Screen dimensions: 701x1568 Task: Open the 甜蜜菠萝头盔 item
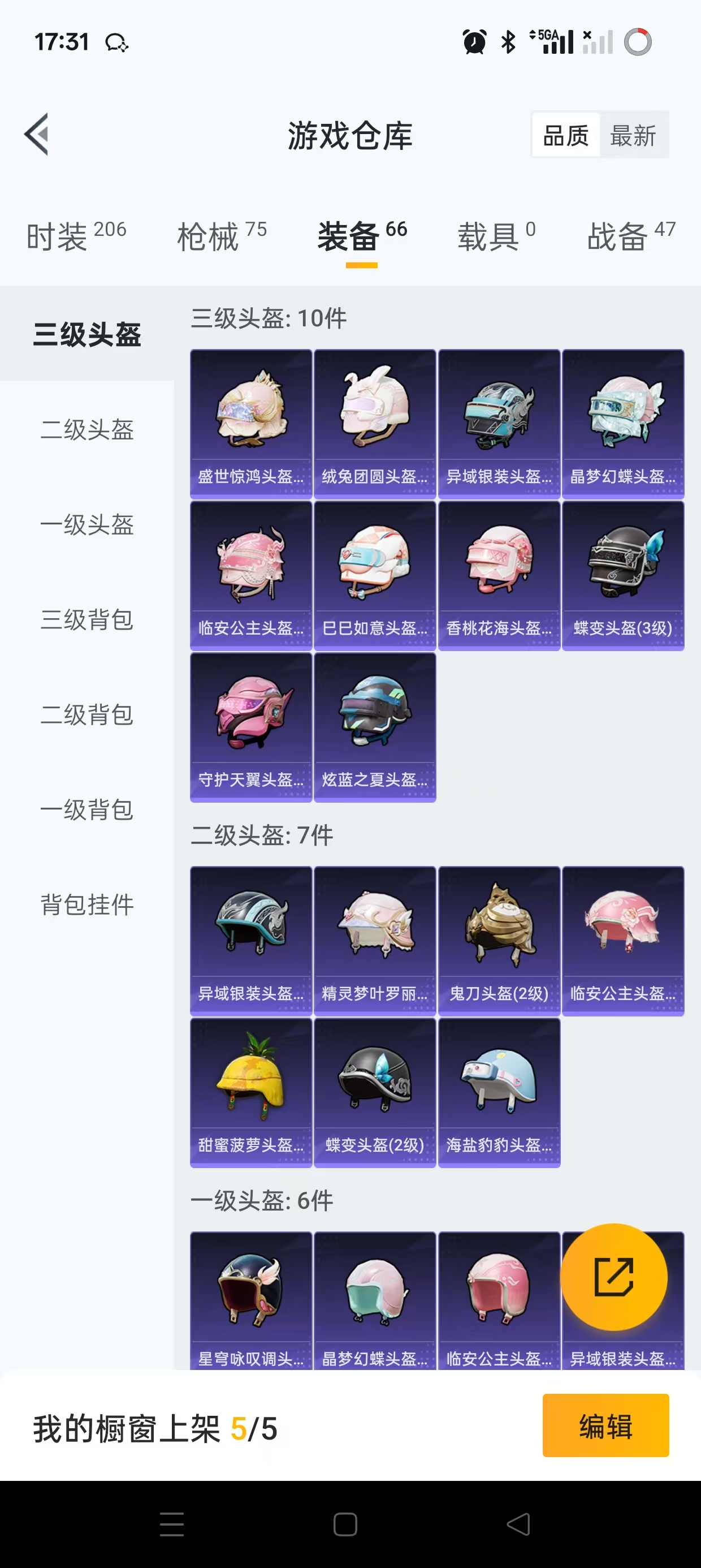[x=250, y=1093]
